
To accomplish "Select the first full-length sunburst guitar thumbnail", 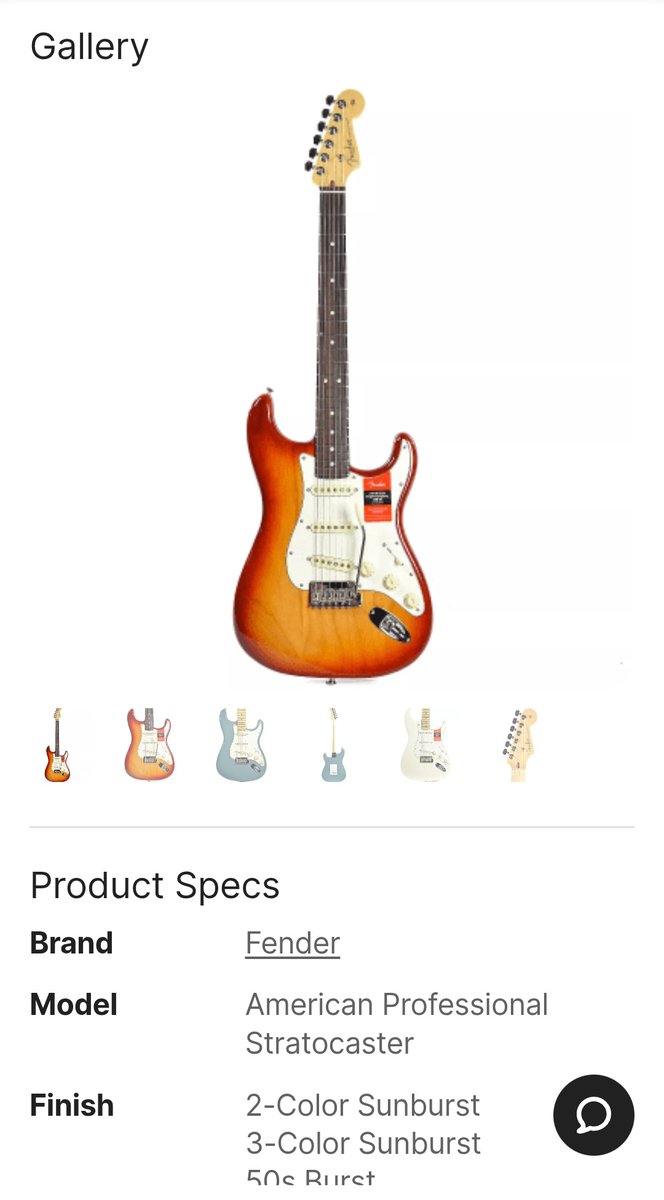I will click(x=57, y=745).
